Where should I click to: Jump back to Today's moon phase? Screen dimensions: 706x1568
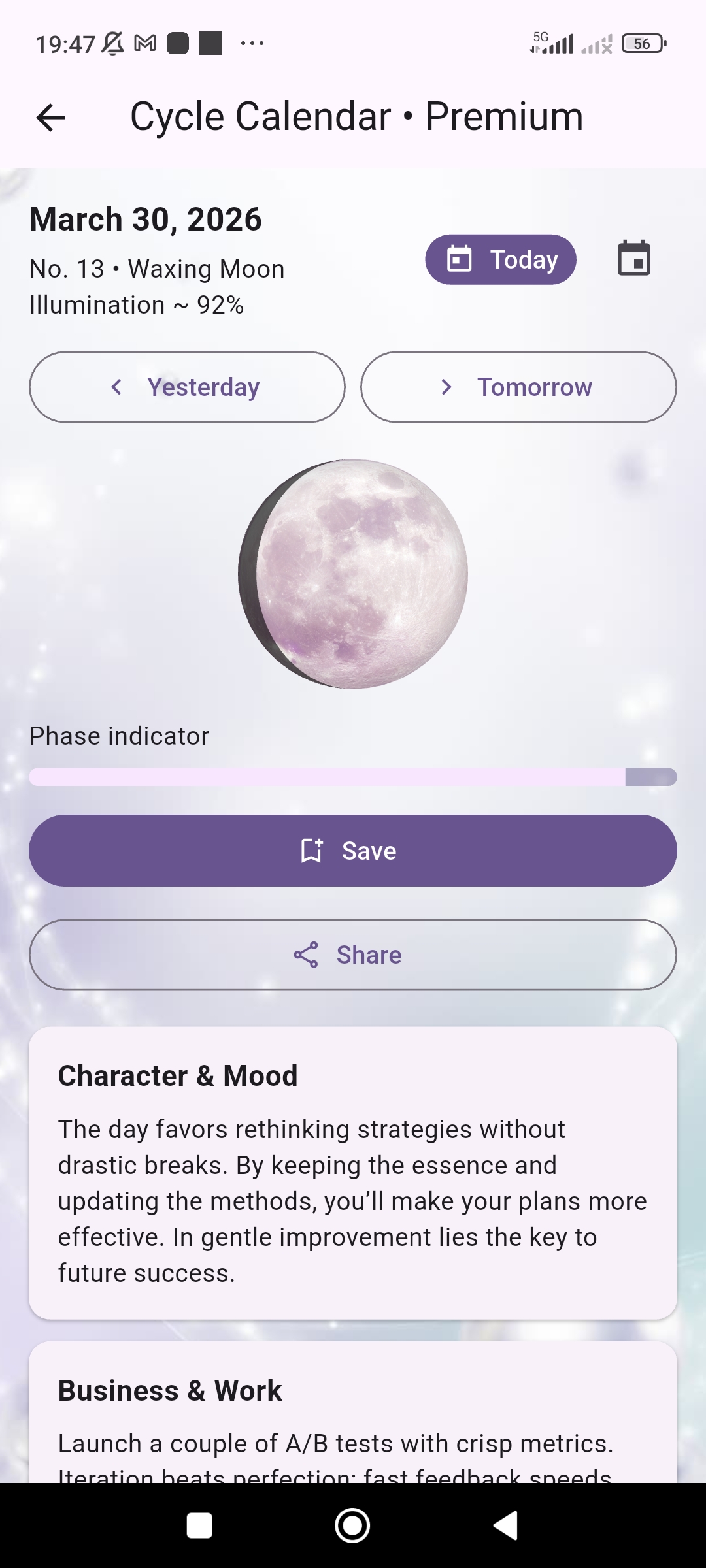[500, 259]
